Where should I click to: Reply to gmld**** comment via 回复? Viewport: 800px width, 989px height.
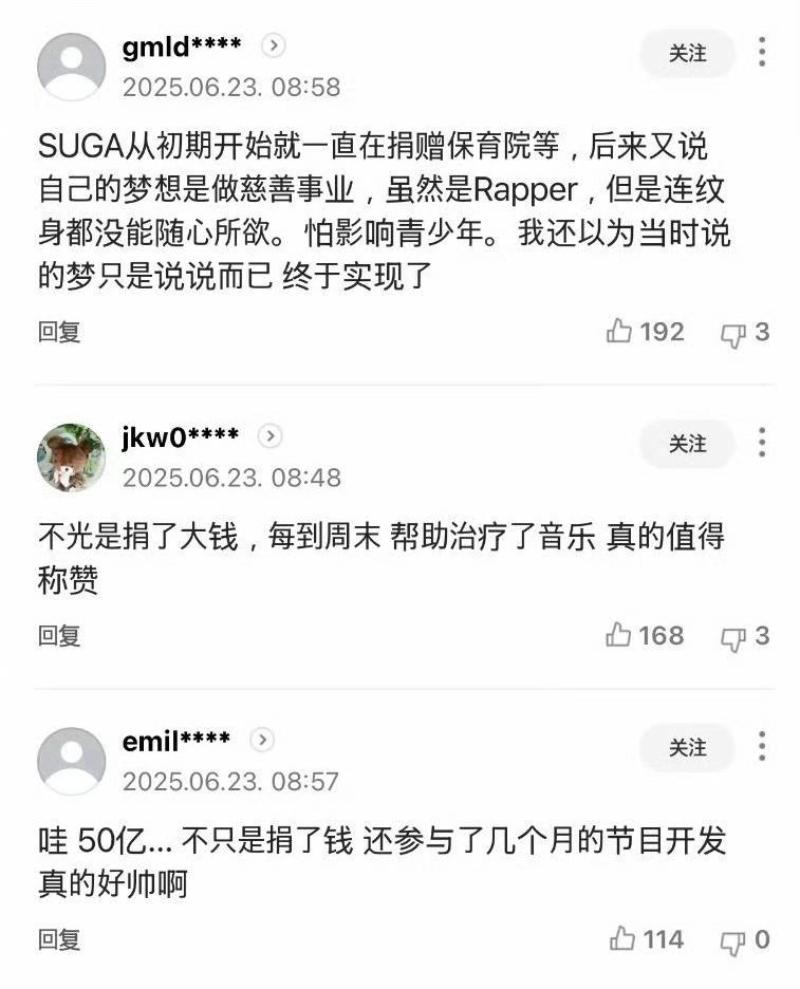(x=59, y=333)
